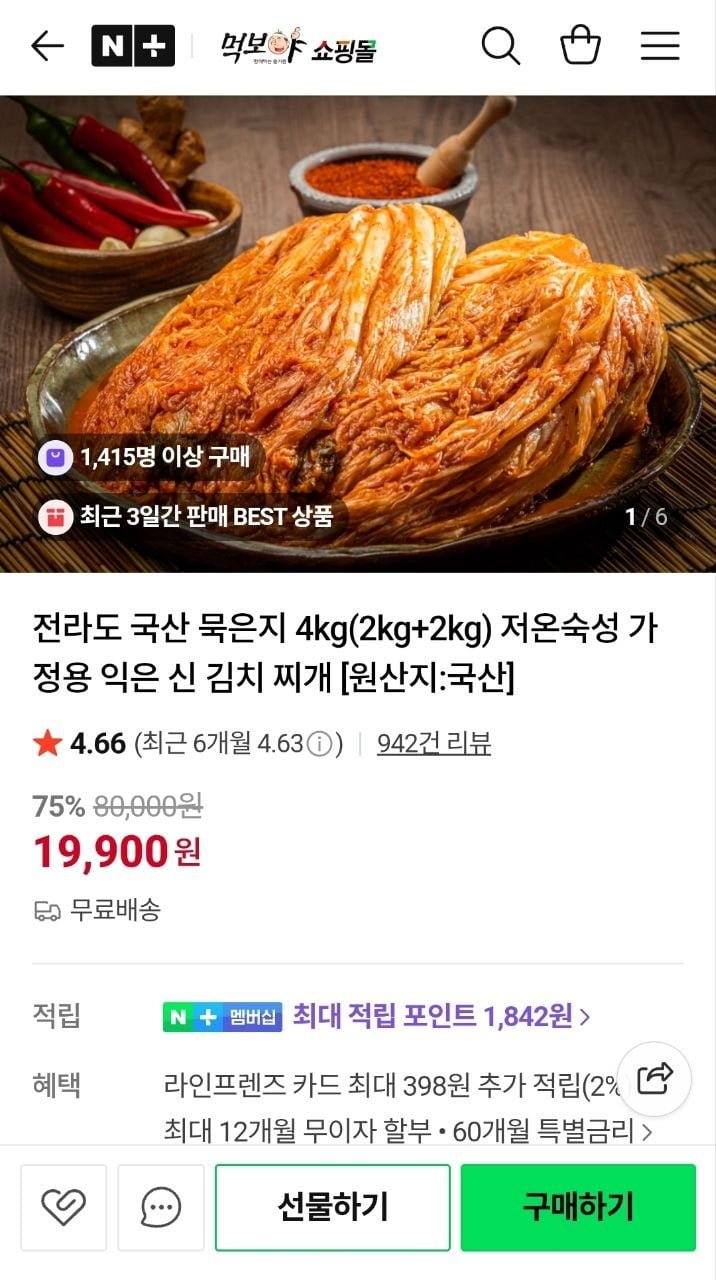Open the shopping cart
Image resolution: width=716 pixels, height=1280 pixels.
click(x=580, y=46)
